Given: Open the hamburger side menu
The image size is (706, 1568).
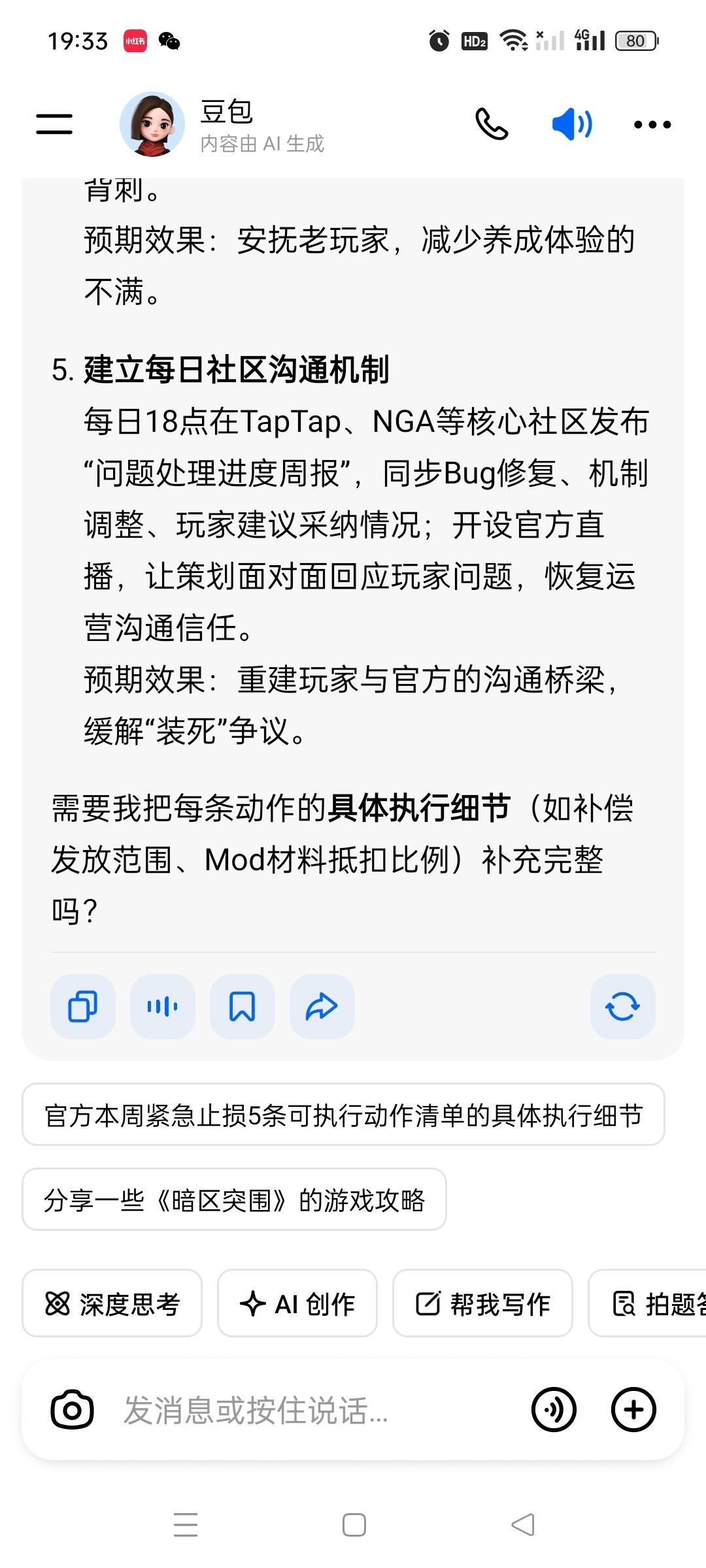Looking at the screenshot, I should click(x=54, y=124).
